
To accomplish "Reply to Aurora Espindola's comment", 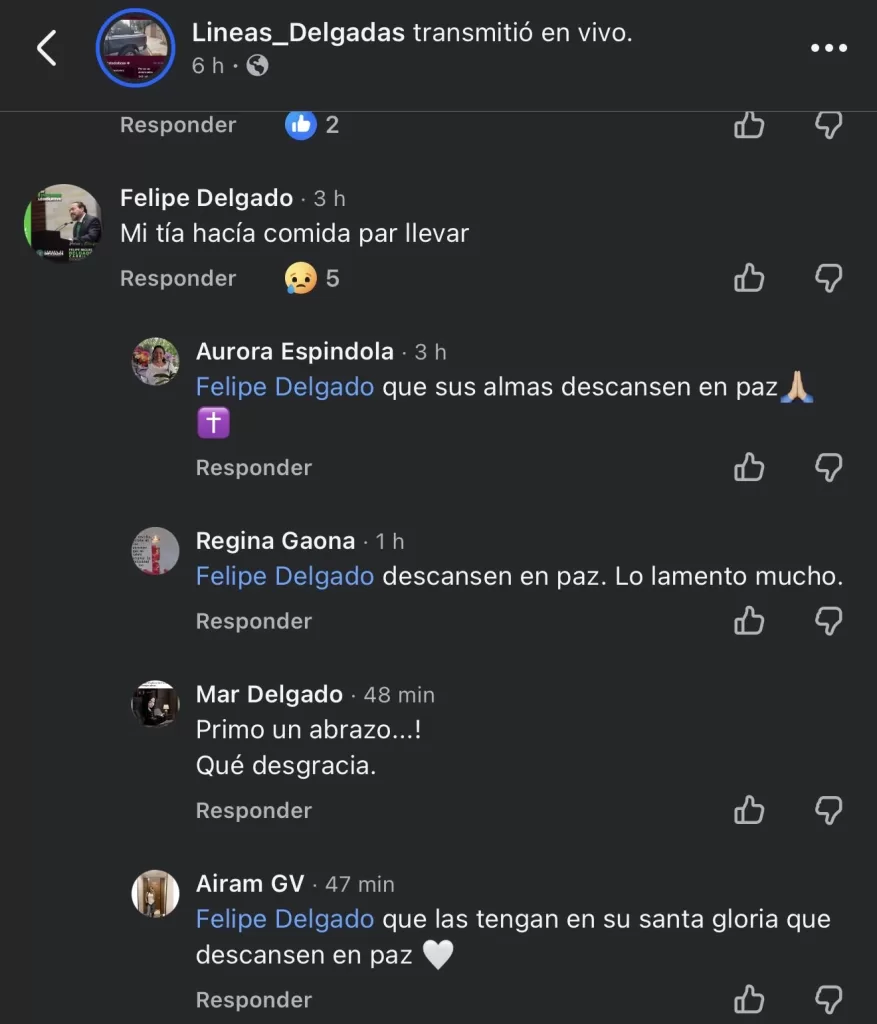I will 254,467.
